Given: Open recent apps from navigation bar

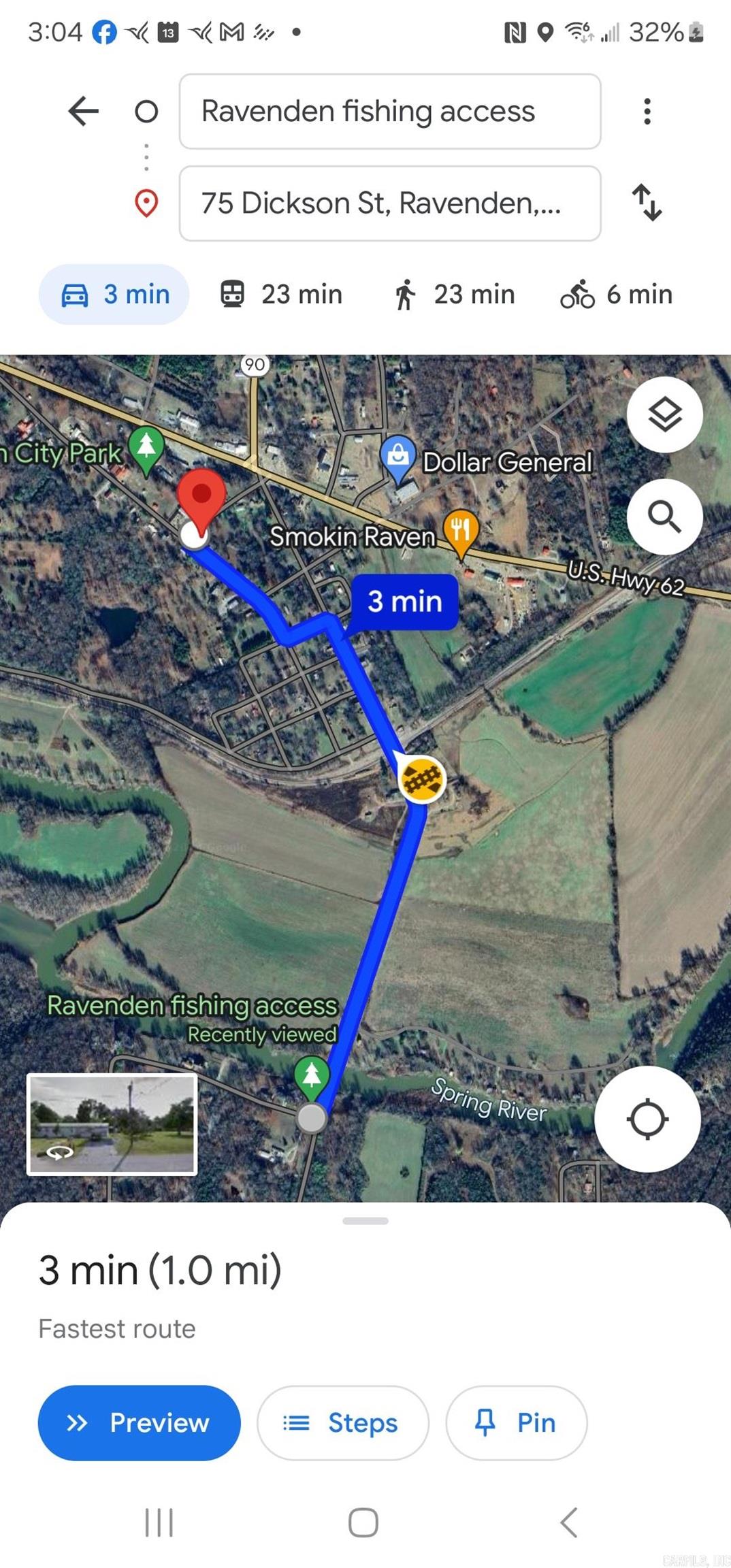Looking at the screenshot, I should pos(159,1522).
